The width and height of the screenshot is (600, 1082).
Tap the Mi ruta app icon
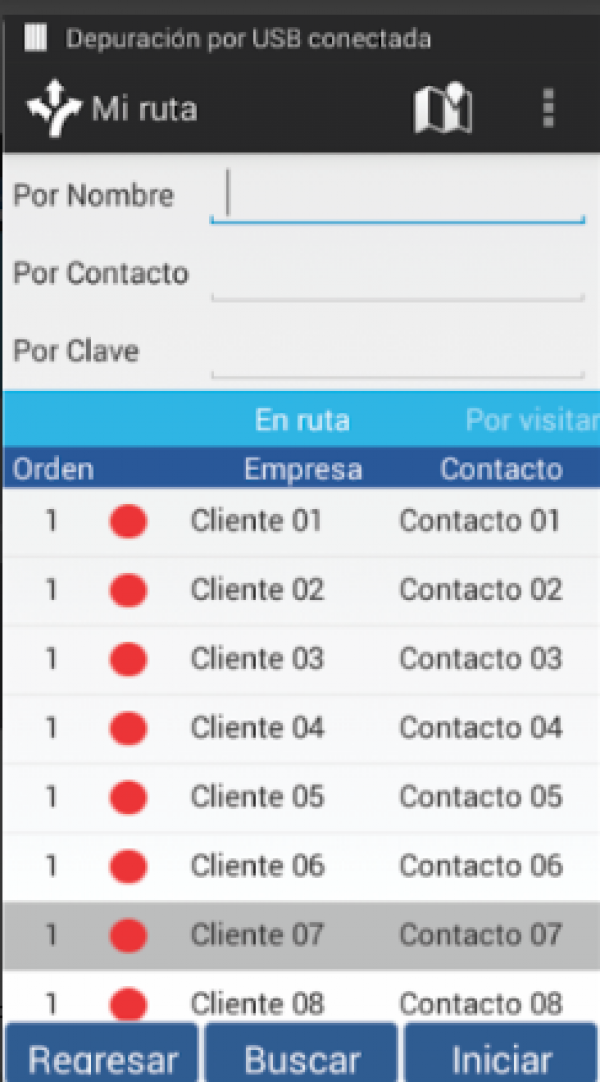(54, 108)
